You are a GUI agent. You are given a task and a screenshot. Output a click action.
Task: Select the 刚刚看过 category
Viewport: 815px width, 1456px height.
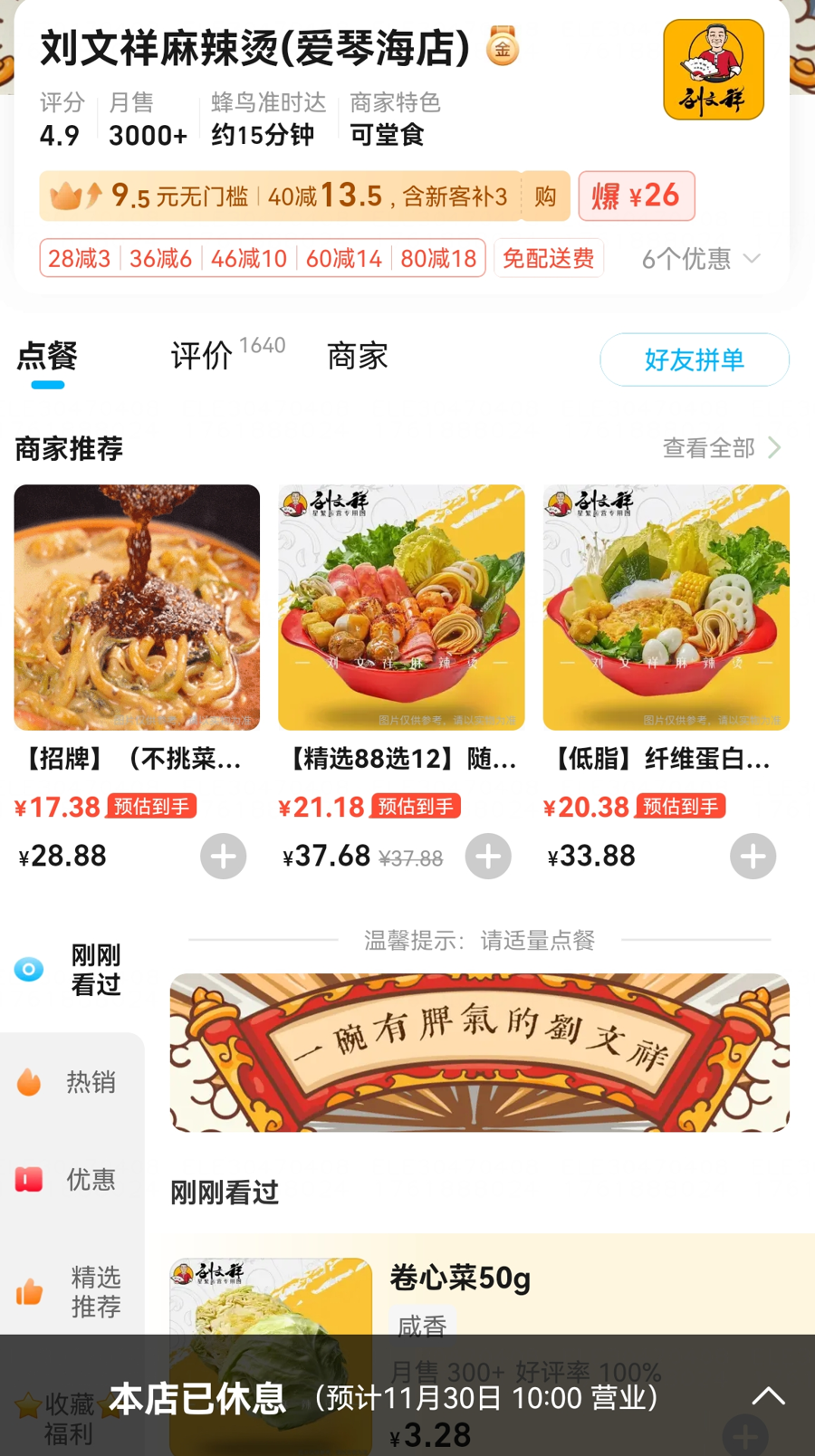click(x=71, y=970)
